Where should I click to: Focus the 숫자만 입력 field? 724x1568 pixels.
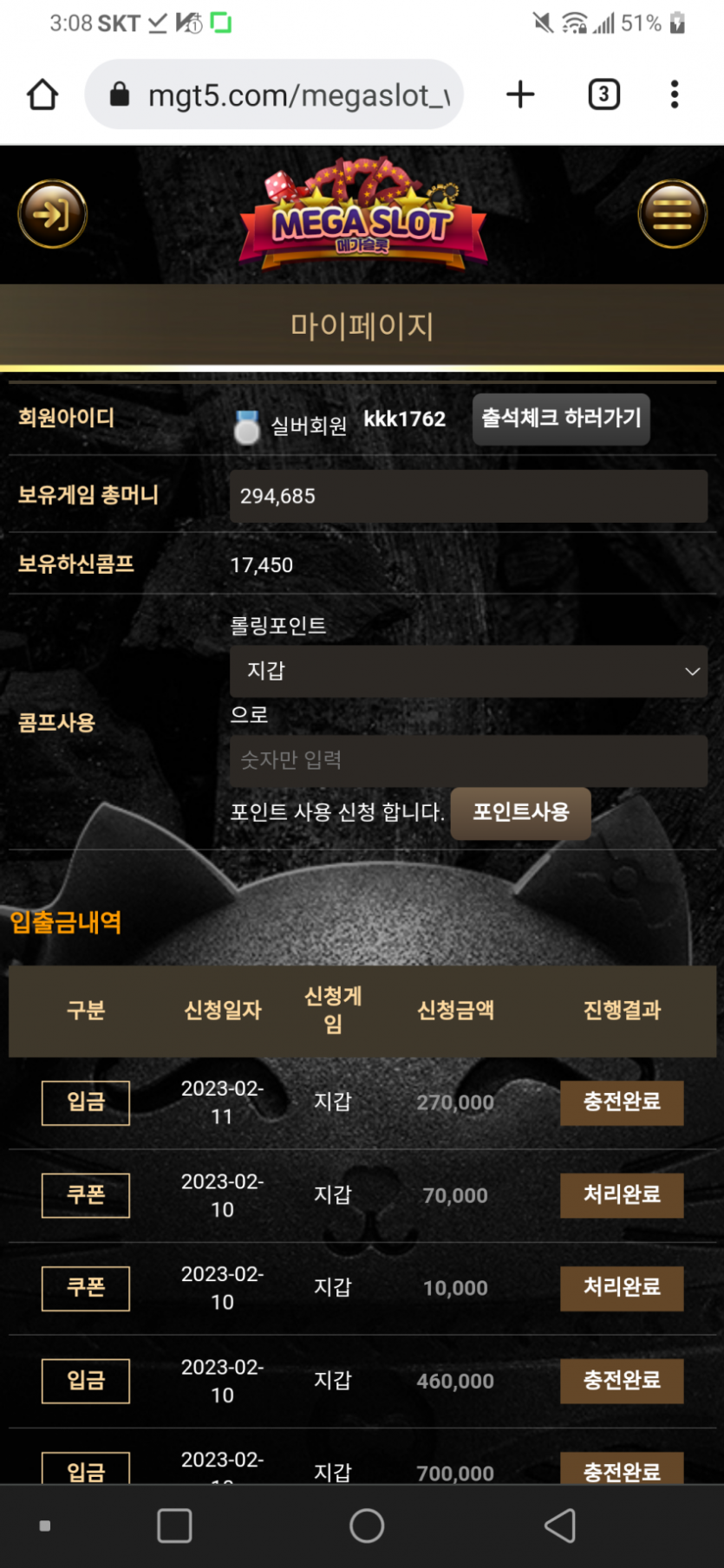(468, 760)
